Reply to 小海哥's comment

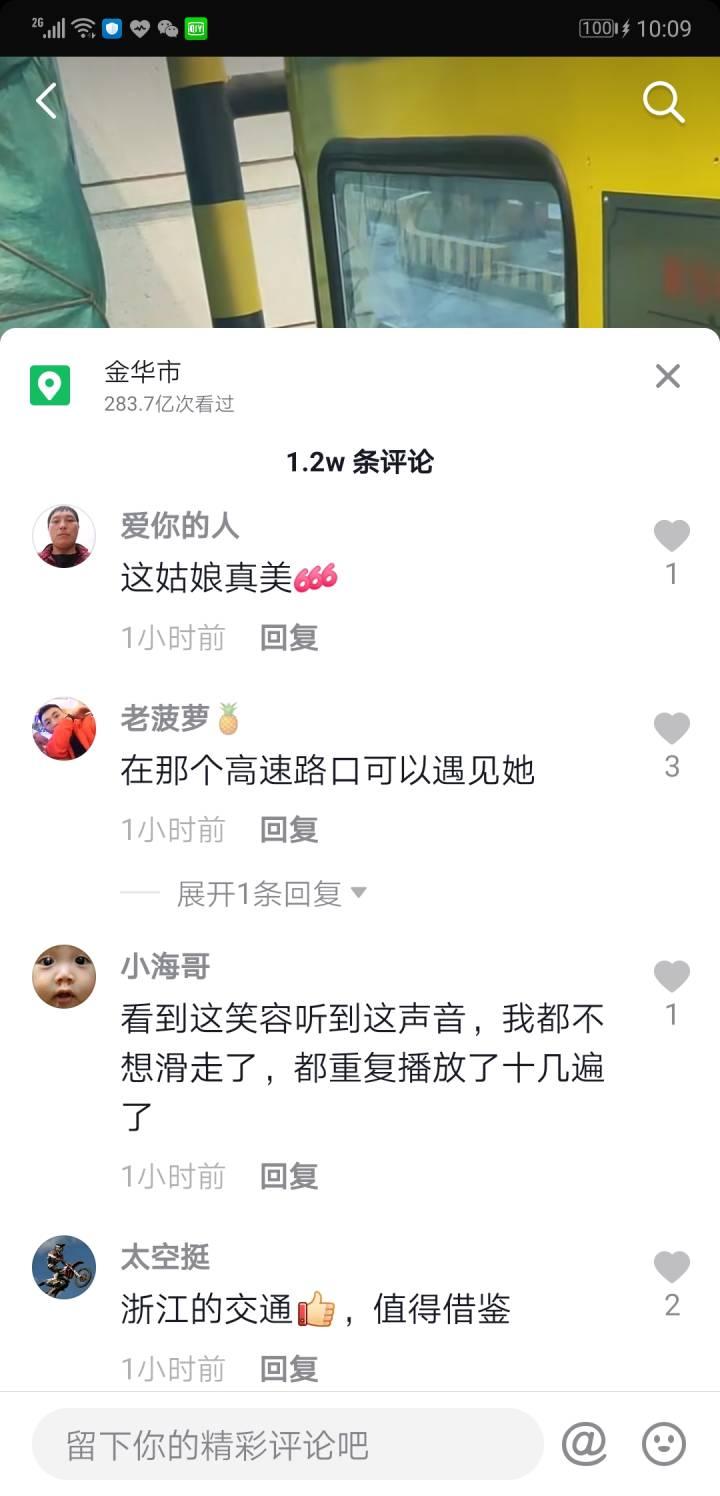click(x=289, y=1176)
